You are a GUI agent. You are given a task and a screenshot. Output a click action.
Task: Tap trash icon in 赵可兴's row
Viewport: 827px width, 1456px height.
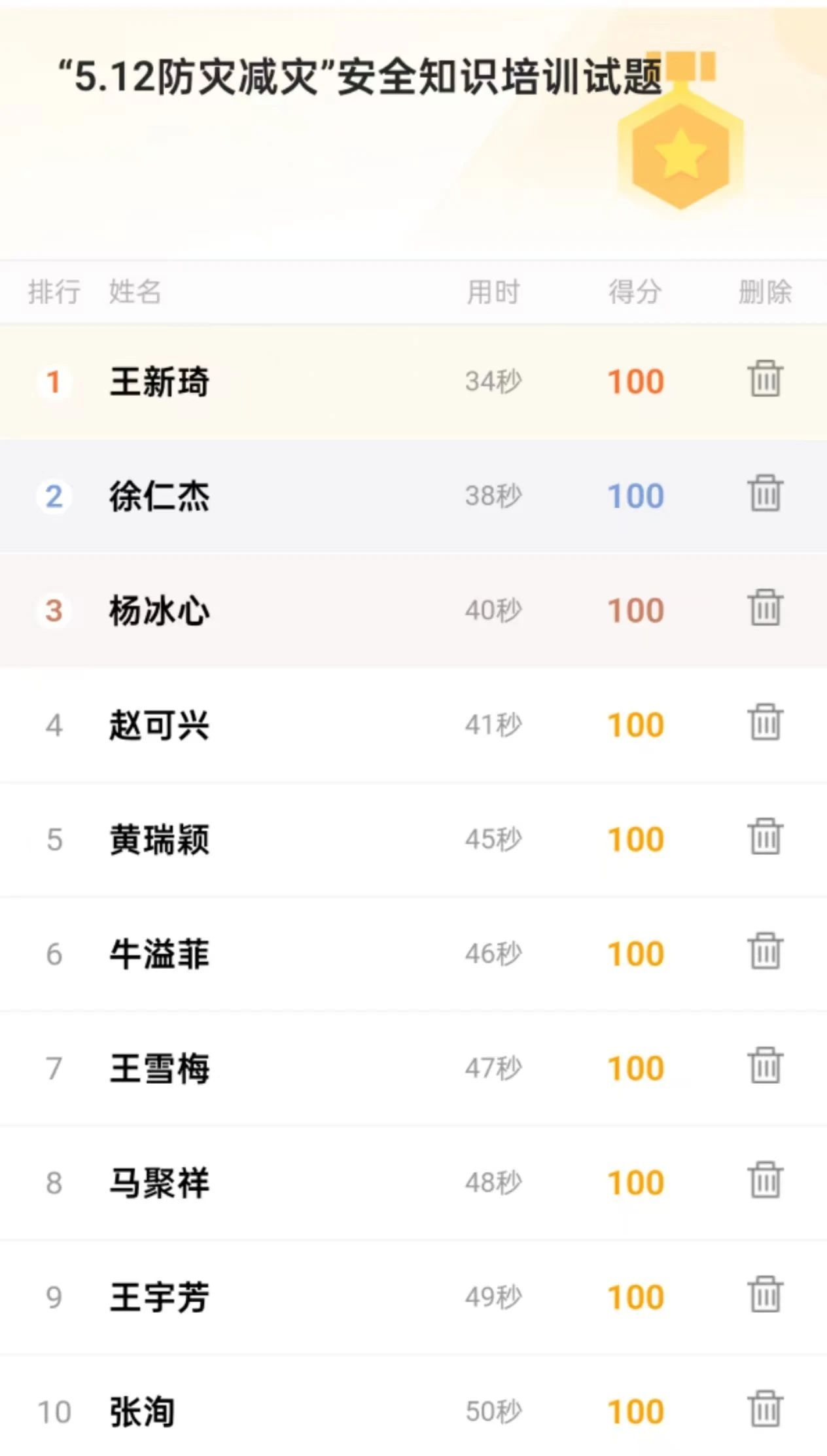point(765,722)
